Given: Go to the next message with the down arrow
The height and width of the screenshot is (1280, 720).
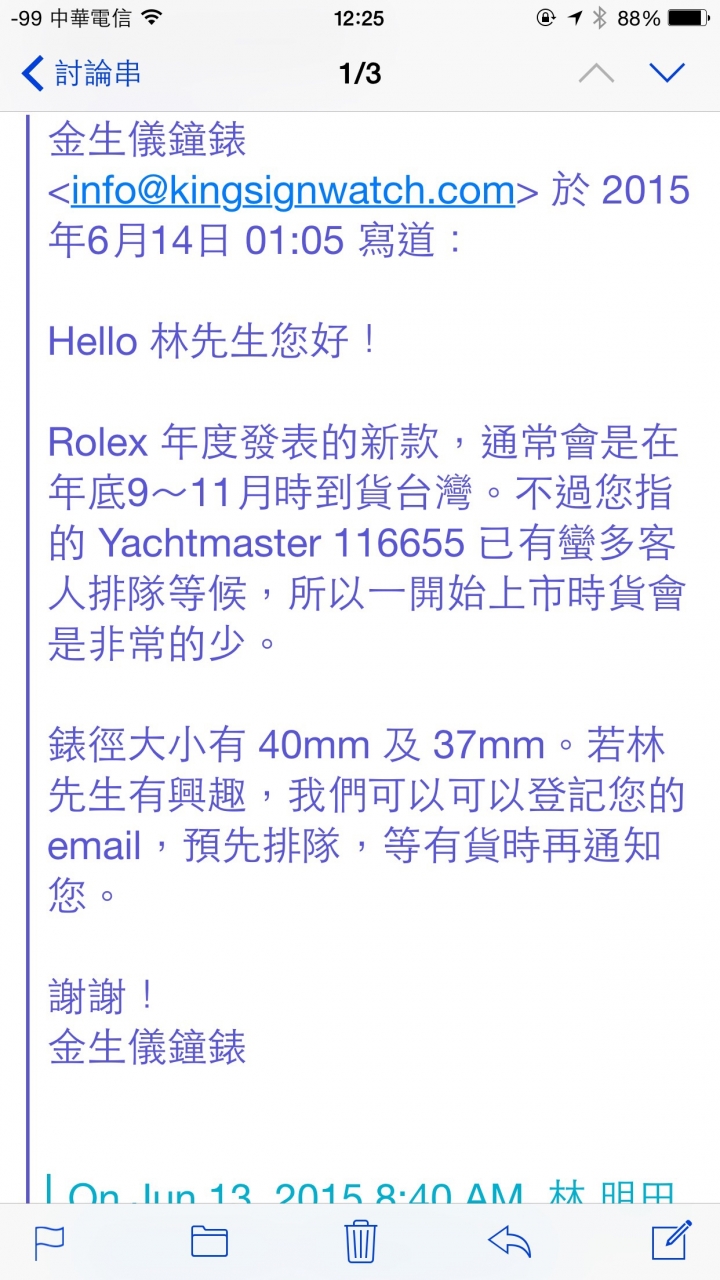Looking at the screenshot, I should [x=667, y=73].
